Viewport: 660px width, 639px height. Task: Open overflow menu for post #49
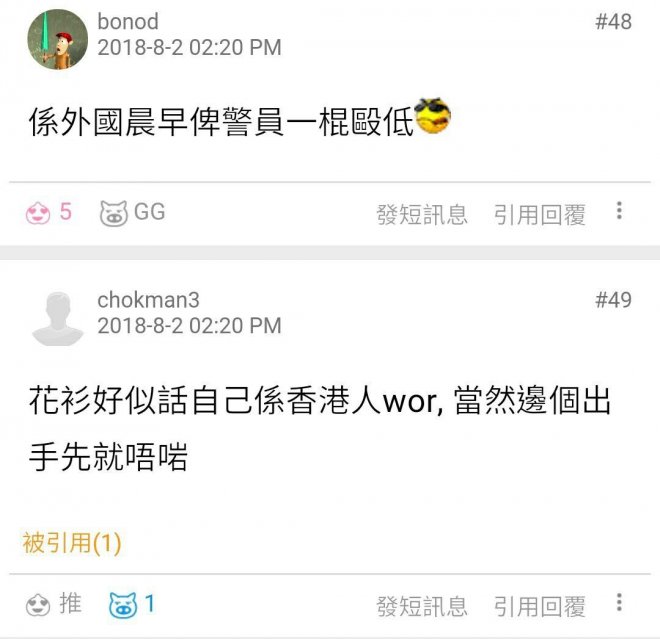tap(619, 603)
